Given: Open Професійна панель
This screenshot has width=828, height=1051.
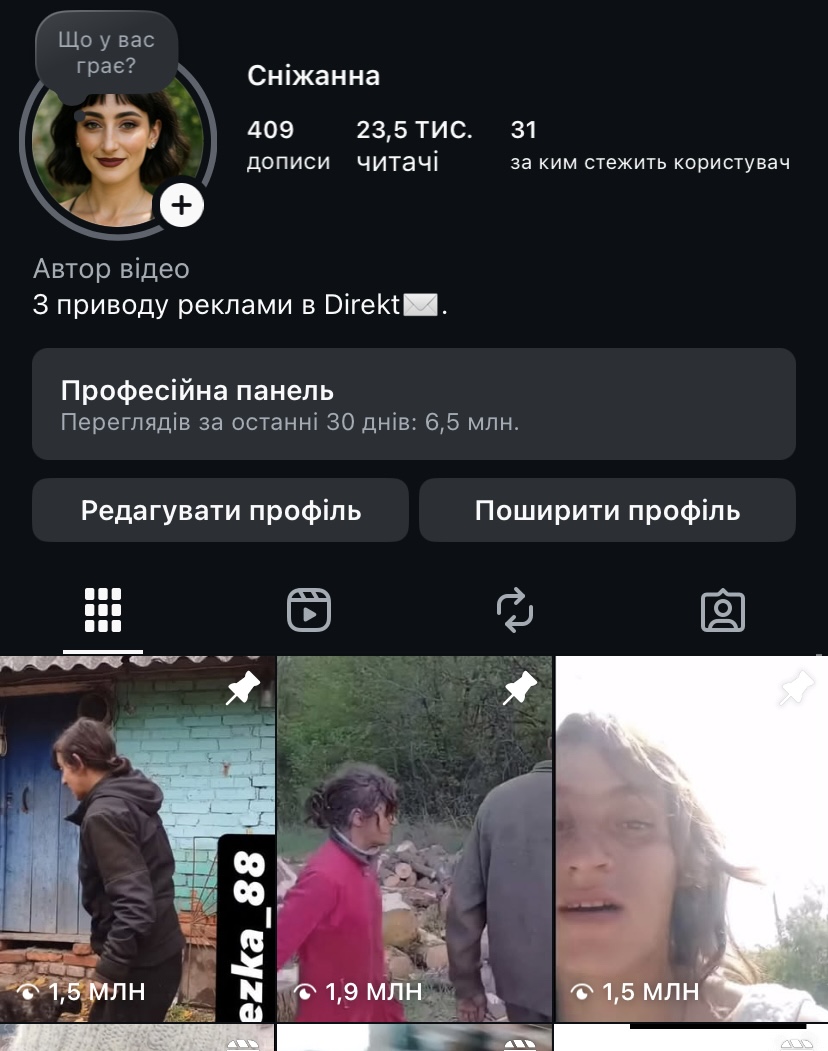Looking at the screenshot, I should pos(413,404).
